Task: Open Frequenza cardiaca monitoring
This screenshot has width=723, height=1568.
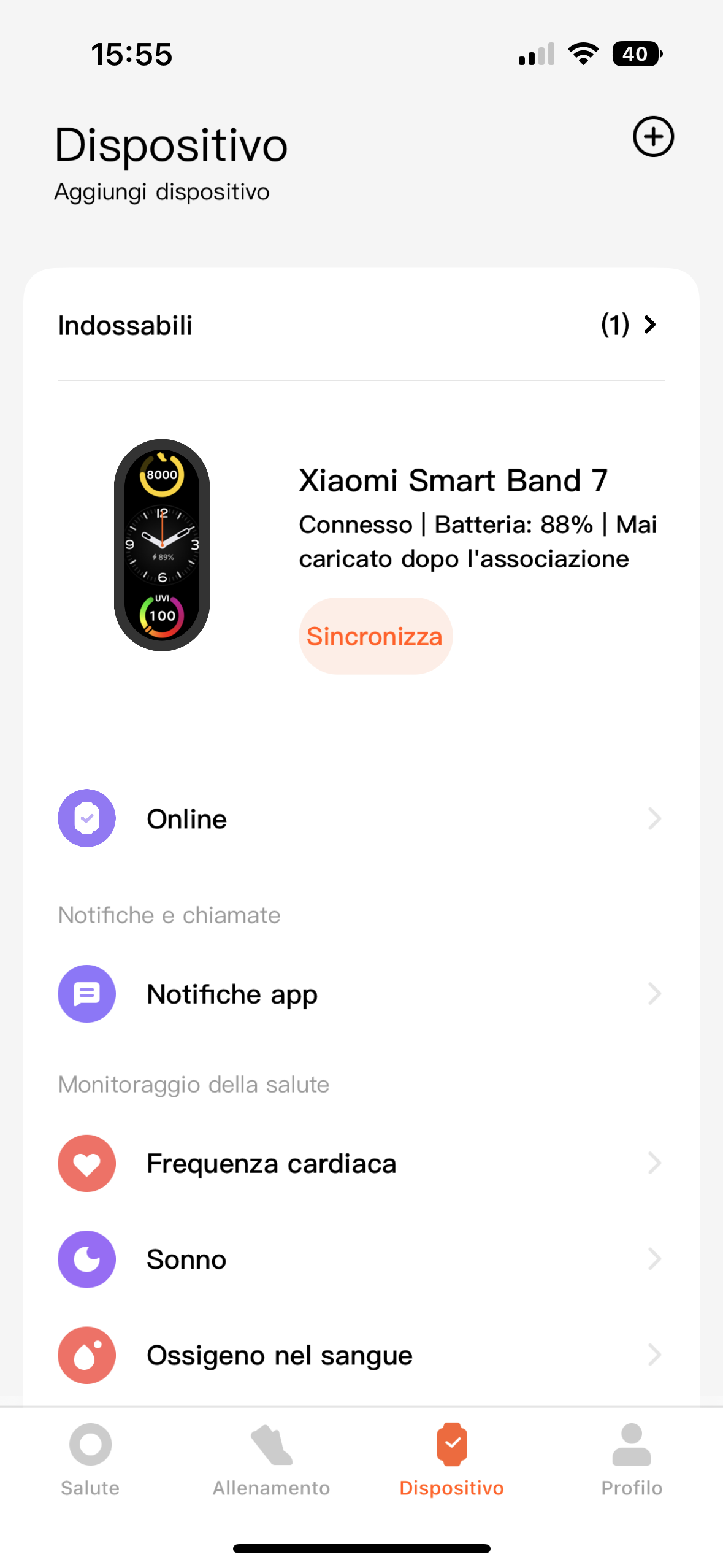Action: click(361, 1163)
